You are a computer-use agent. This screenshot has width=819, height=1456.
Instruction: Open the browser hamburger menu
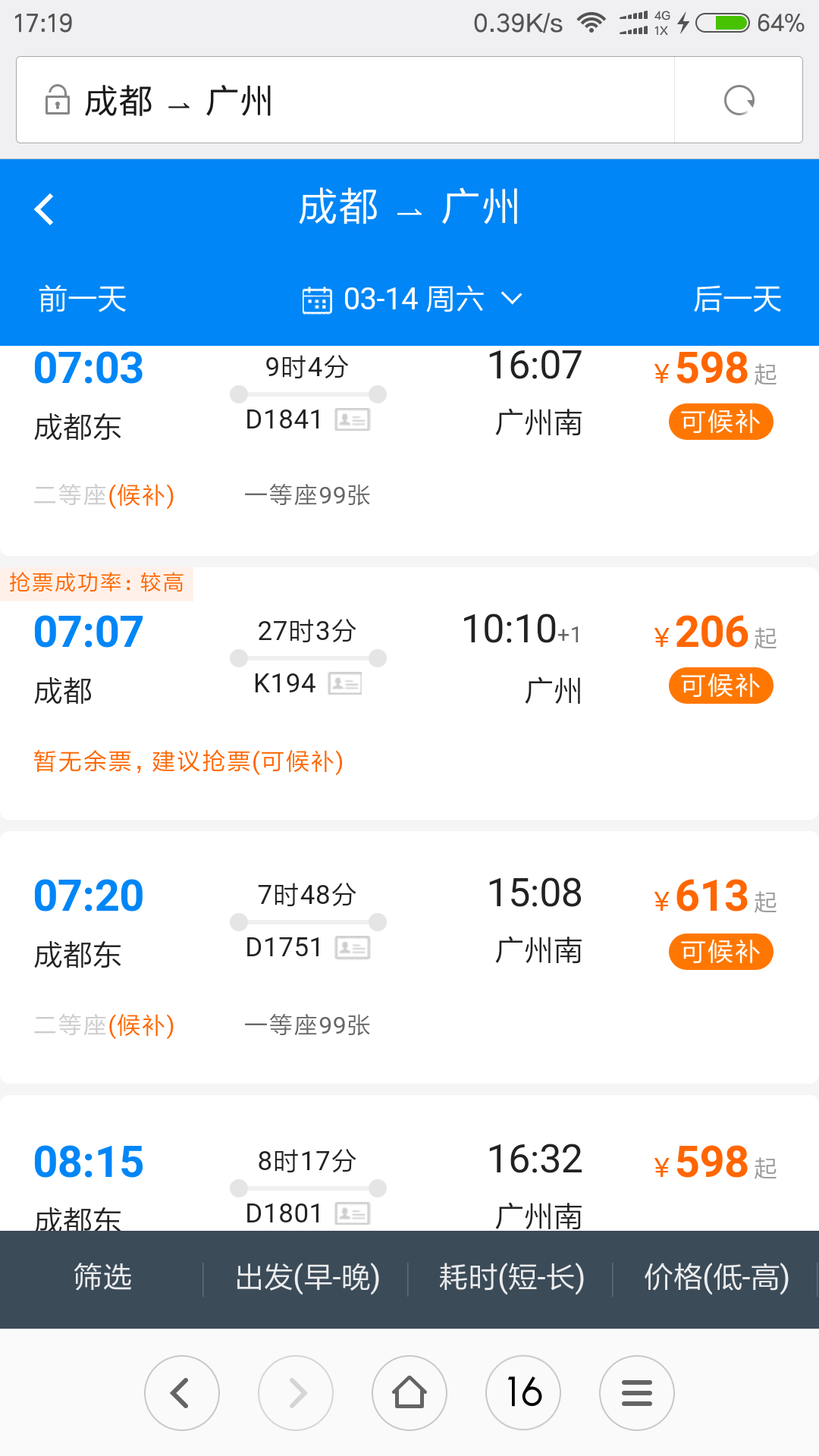637,1392
